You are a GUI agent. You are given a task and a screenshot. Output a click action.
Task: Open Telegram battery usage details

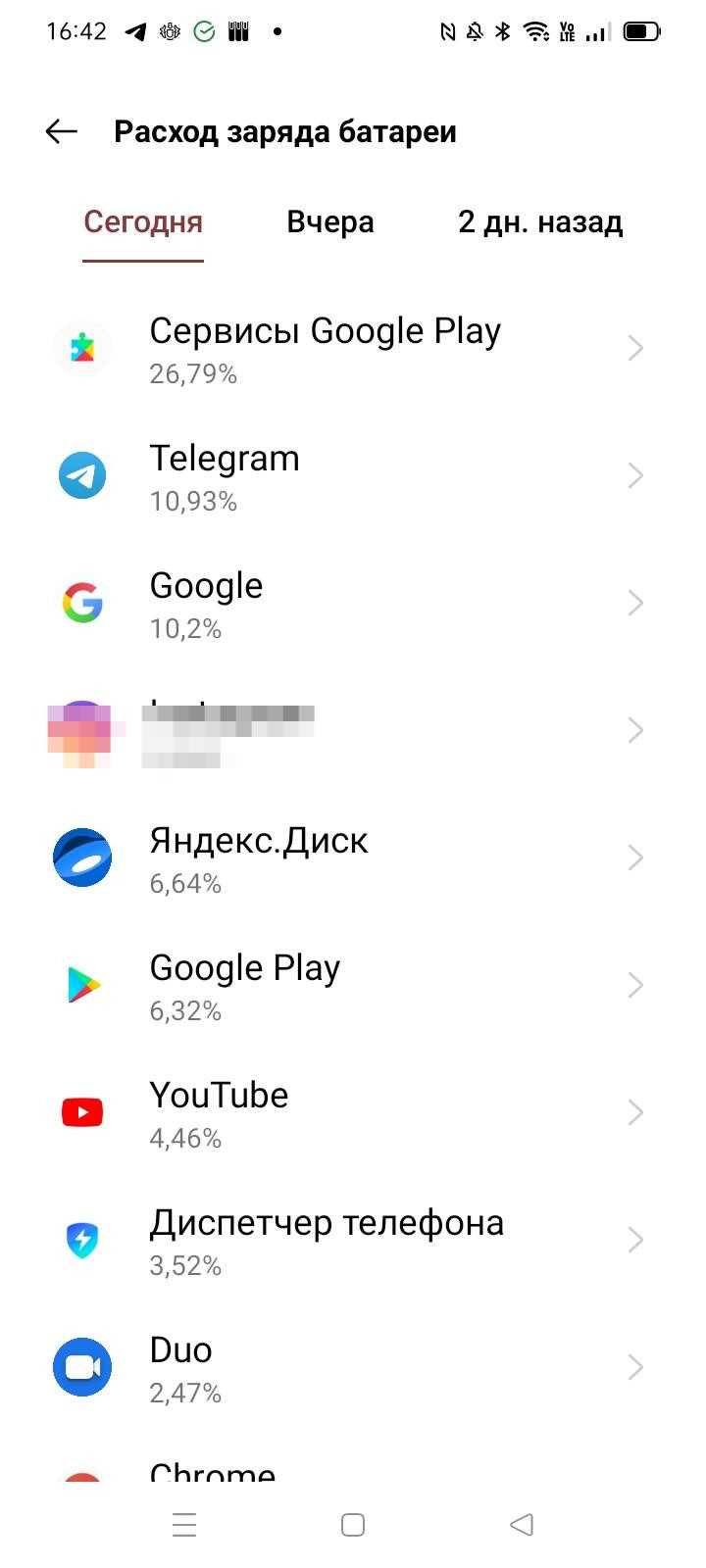[353, 475]
